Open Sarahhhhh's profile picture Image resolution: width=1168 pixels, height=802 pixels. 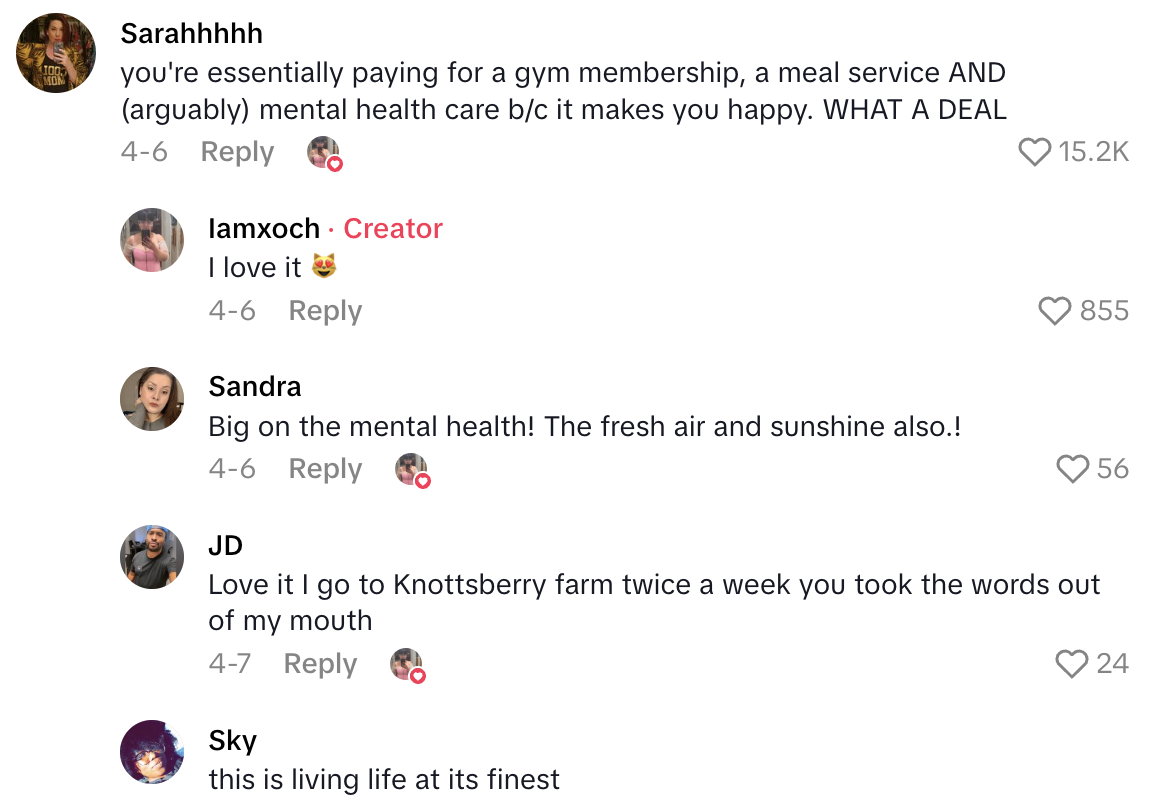click(x=56, y=53)
